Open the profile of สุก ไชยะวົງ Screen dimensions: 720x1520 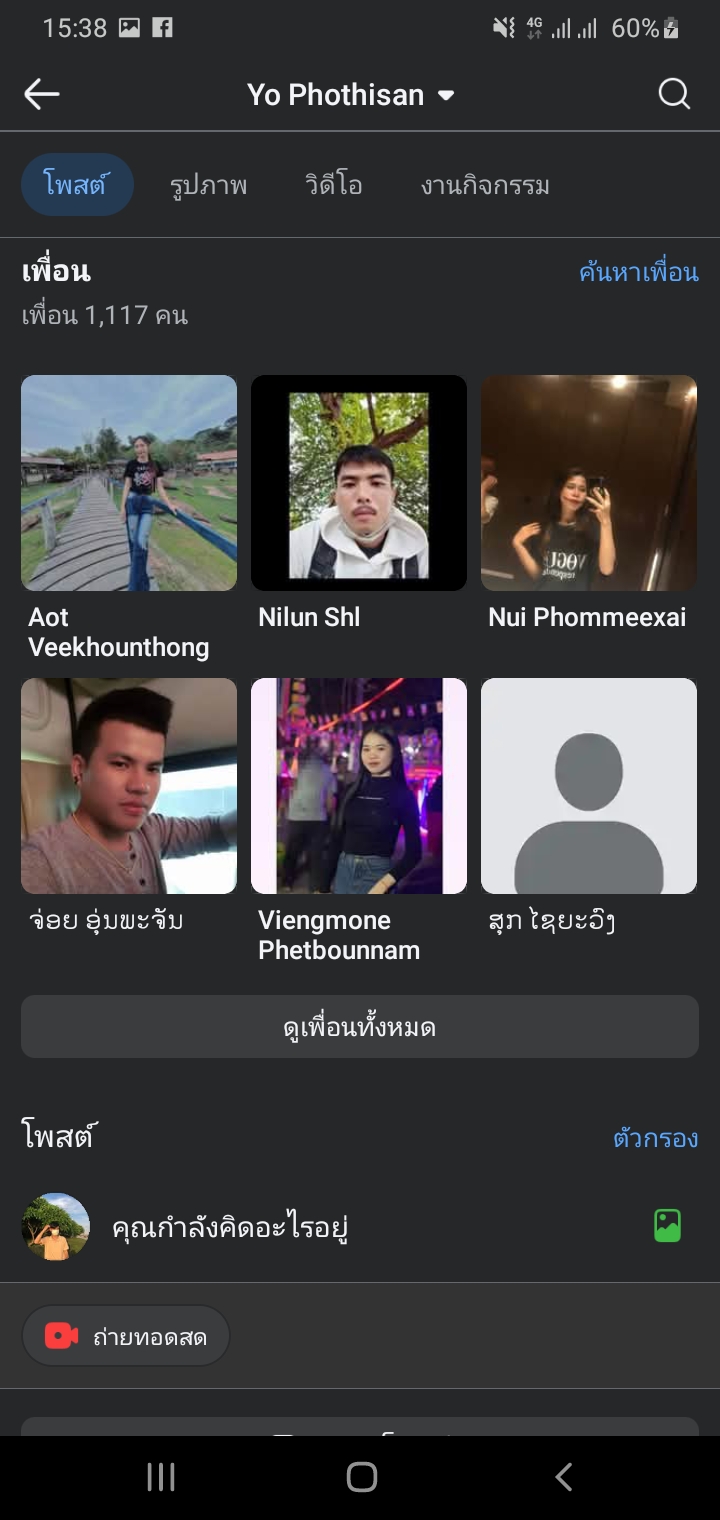click(x=589, y=786)
